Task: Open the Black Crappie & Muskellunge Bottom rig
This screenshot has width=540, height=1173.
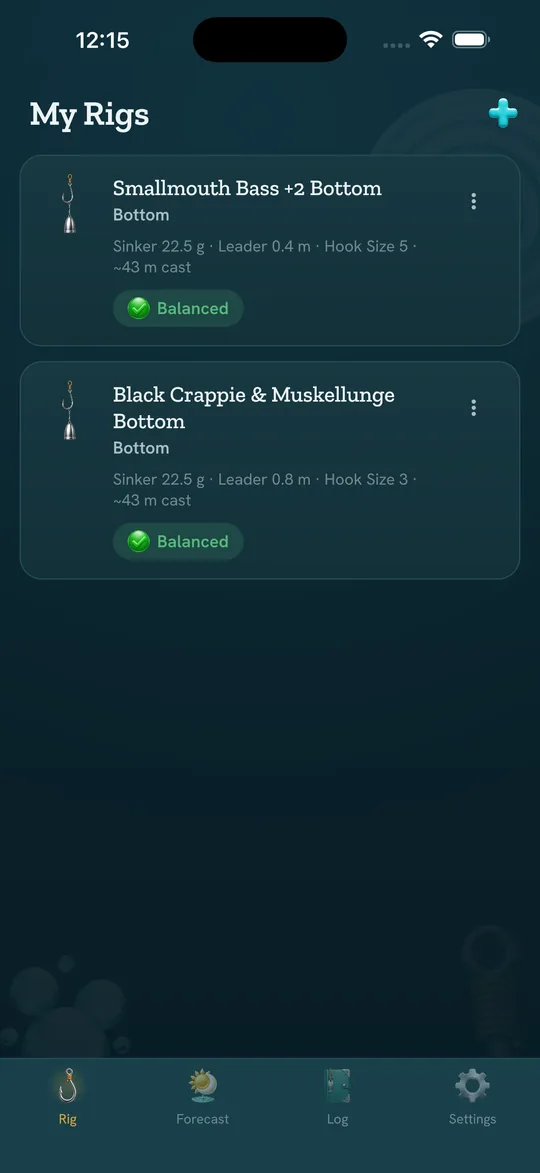Action: coord(270,471)
